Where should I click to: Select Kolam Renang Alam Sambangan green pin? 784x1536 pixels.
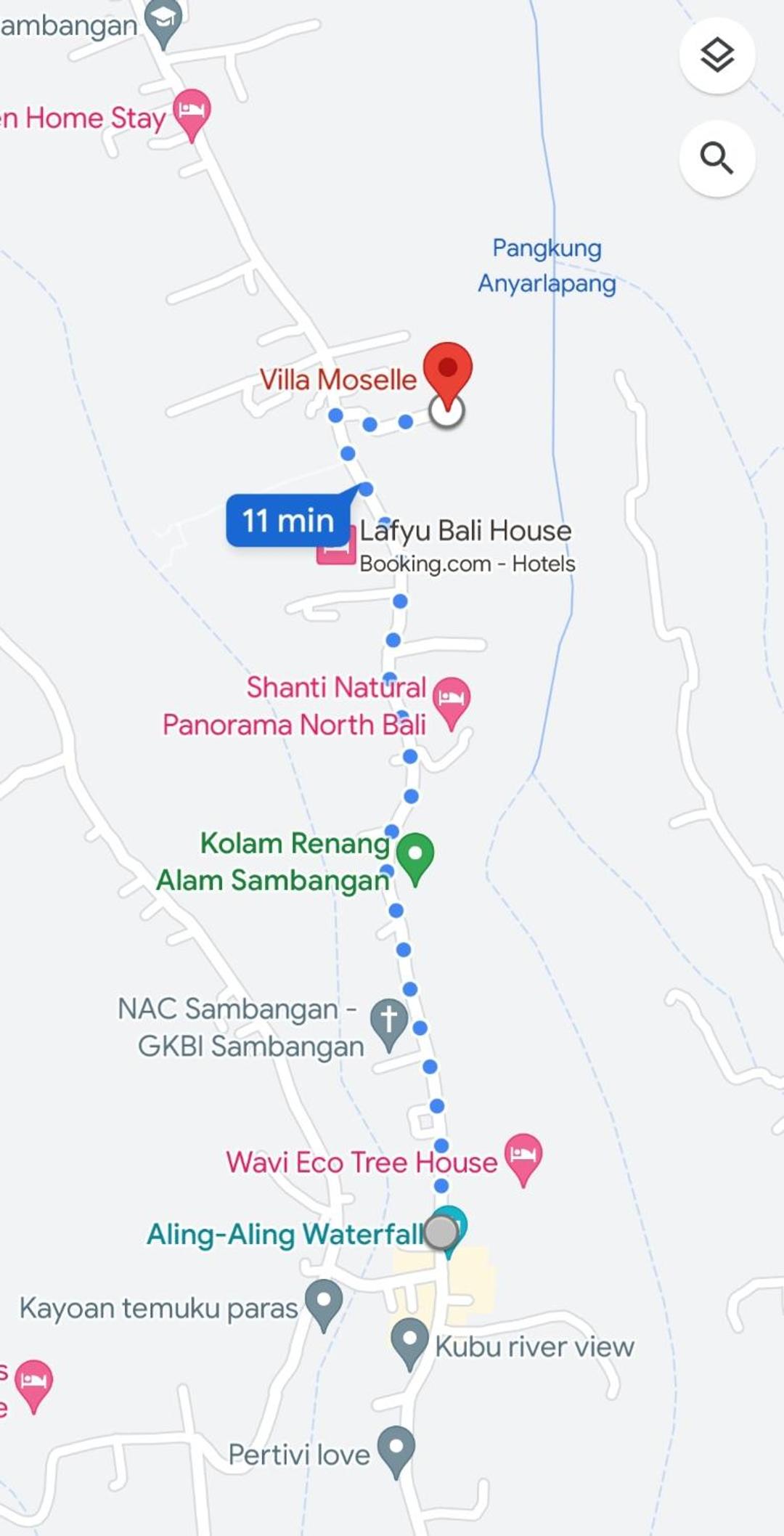415,859
